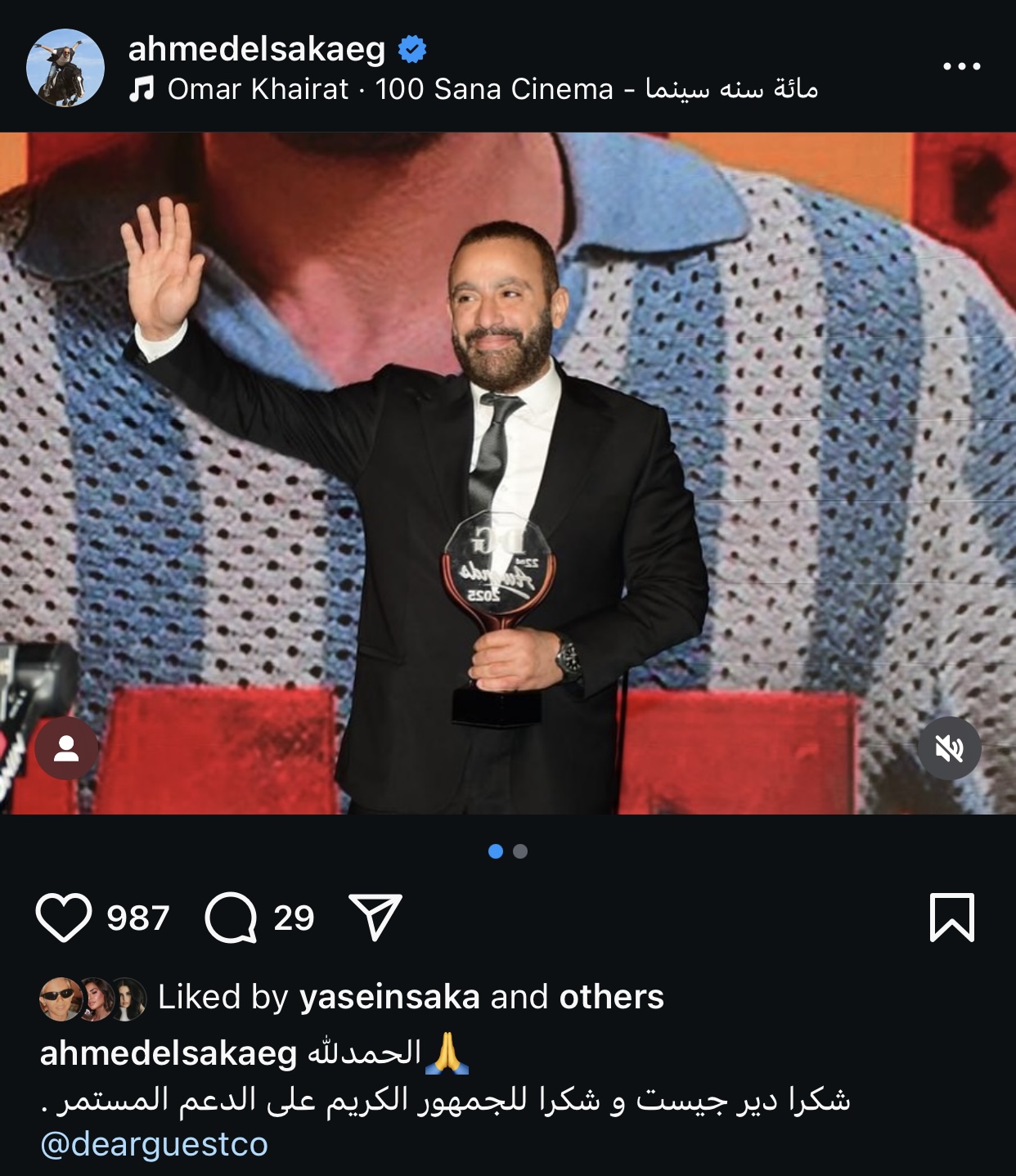Viewport: 1016px width, 1176px height.
Task: Show the people tagged in the photo
Action: click(66, 748)
